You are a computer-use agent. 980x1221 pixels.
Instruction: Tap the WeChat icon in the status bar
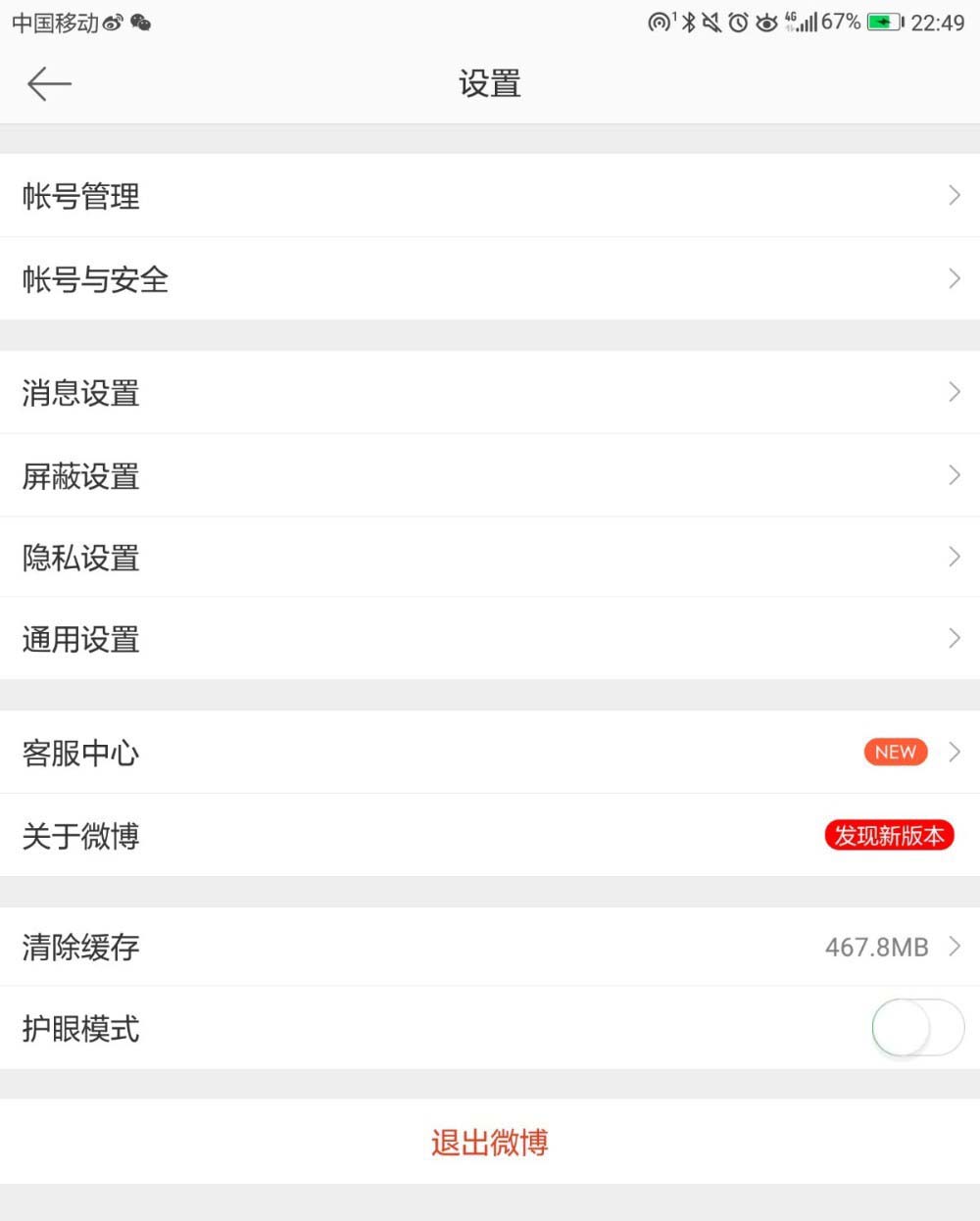pos(141,22)
